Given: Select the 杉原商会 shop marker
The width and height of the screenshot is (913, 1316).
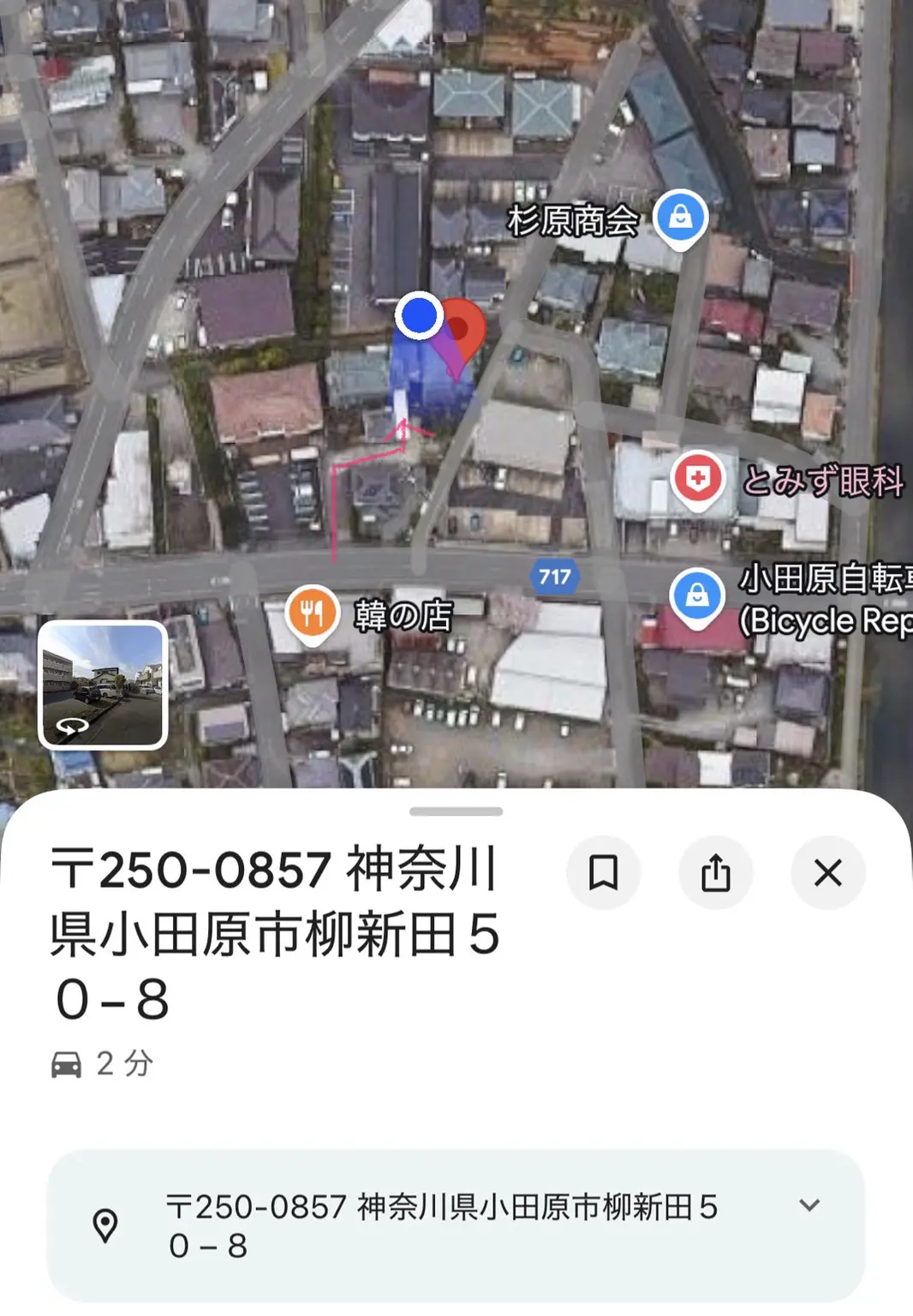Looking at the screenshot, I should [680, 217].
